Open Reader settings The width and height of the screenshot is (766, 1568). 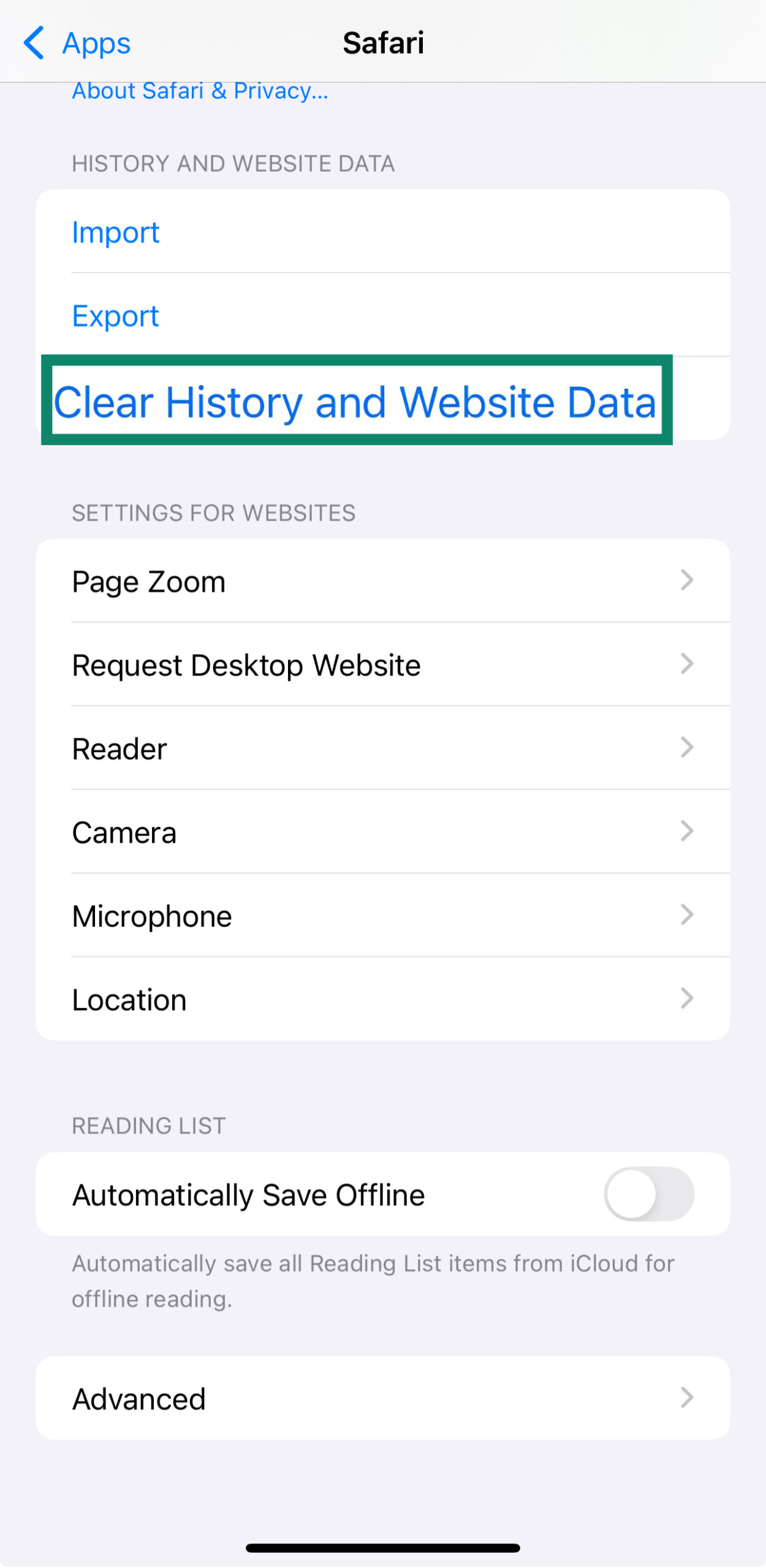click(x=382, y=748)
